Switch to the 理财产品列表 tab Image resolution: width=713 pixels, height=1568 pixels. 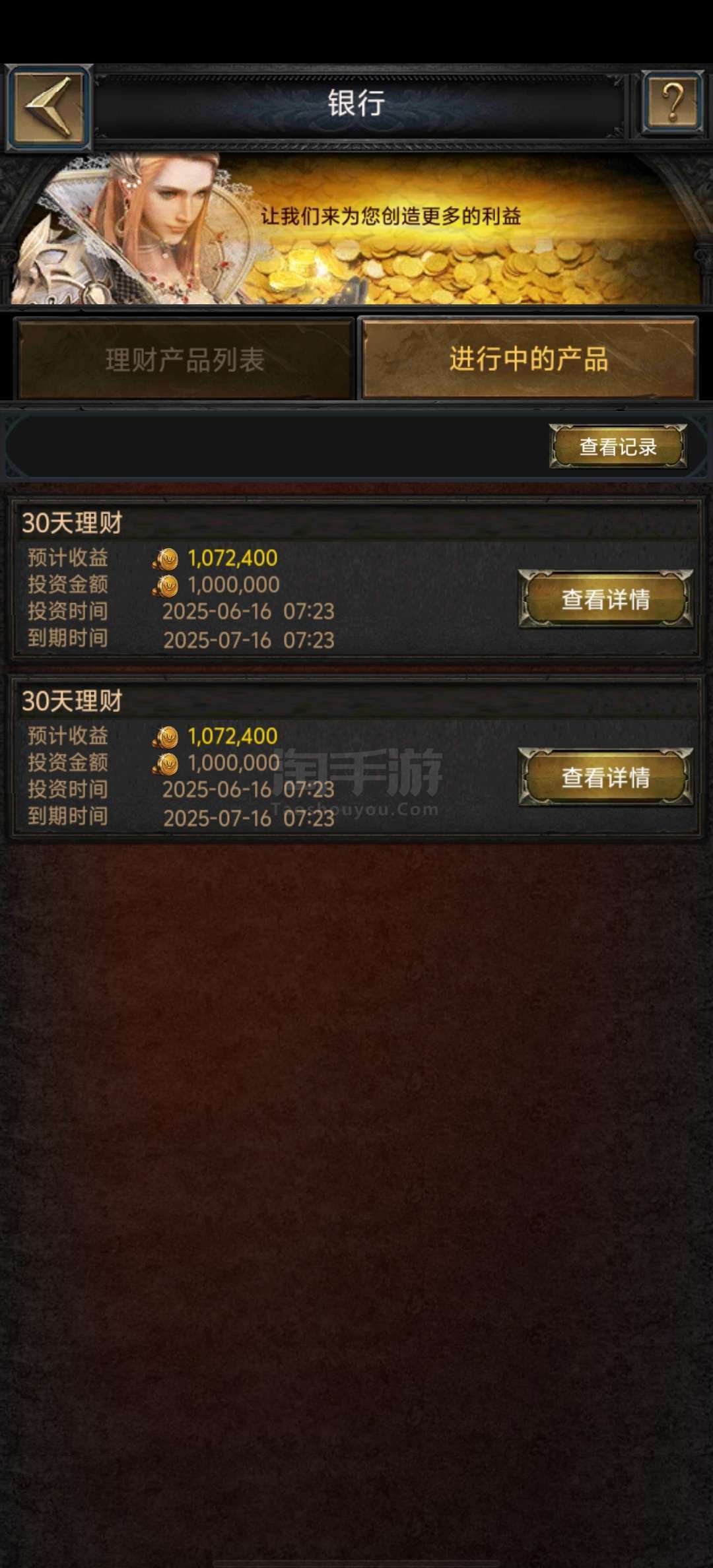[x=184, y=360]
